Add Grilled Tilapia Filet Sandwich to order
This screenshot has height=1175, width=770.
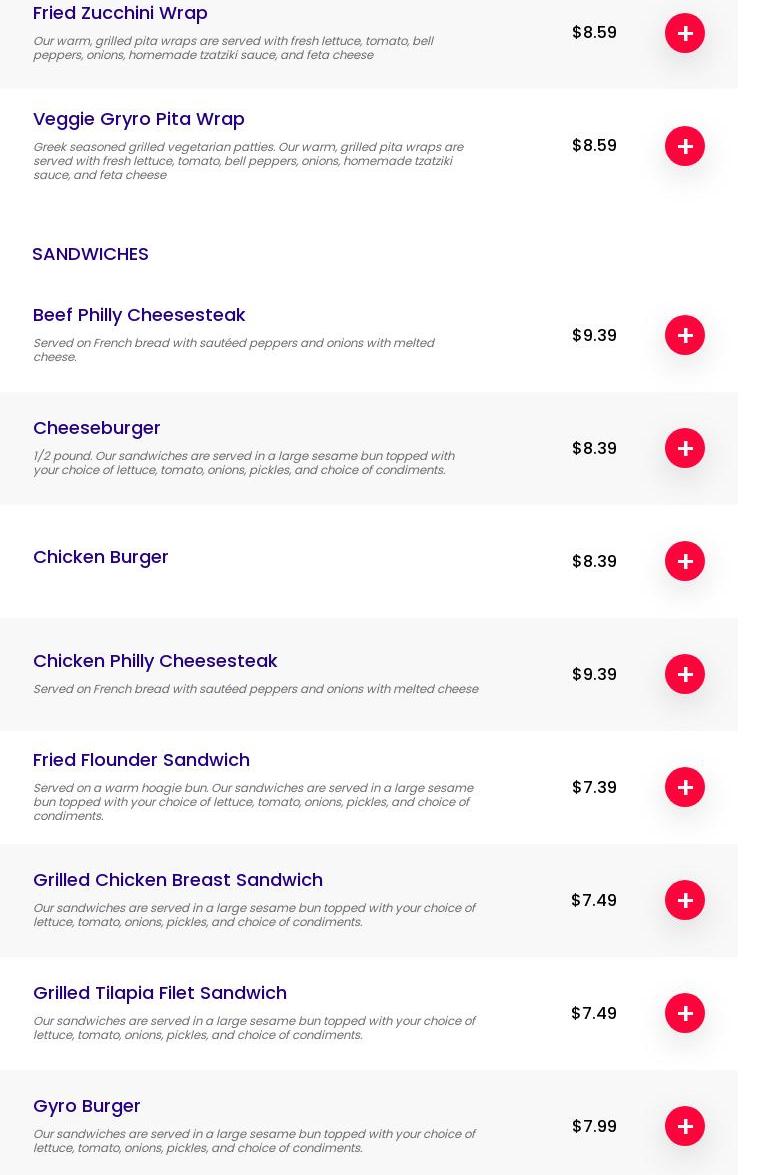click(685, 1013)
